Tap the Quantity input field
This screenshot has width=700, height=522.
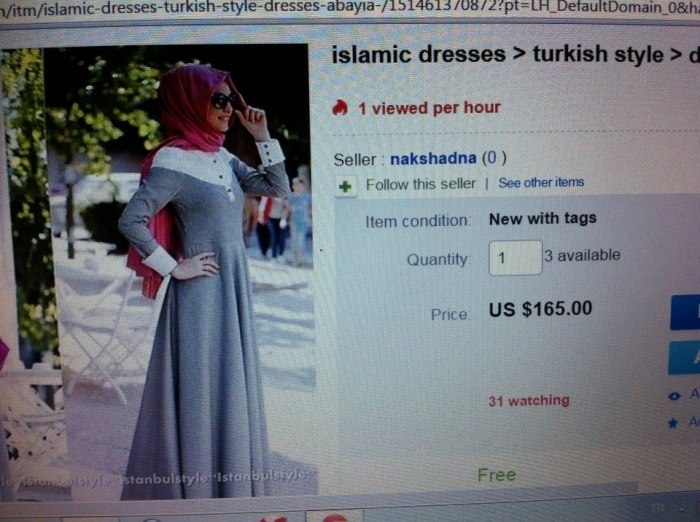click(514, 258)
